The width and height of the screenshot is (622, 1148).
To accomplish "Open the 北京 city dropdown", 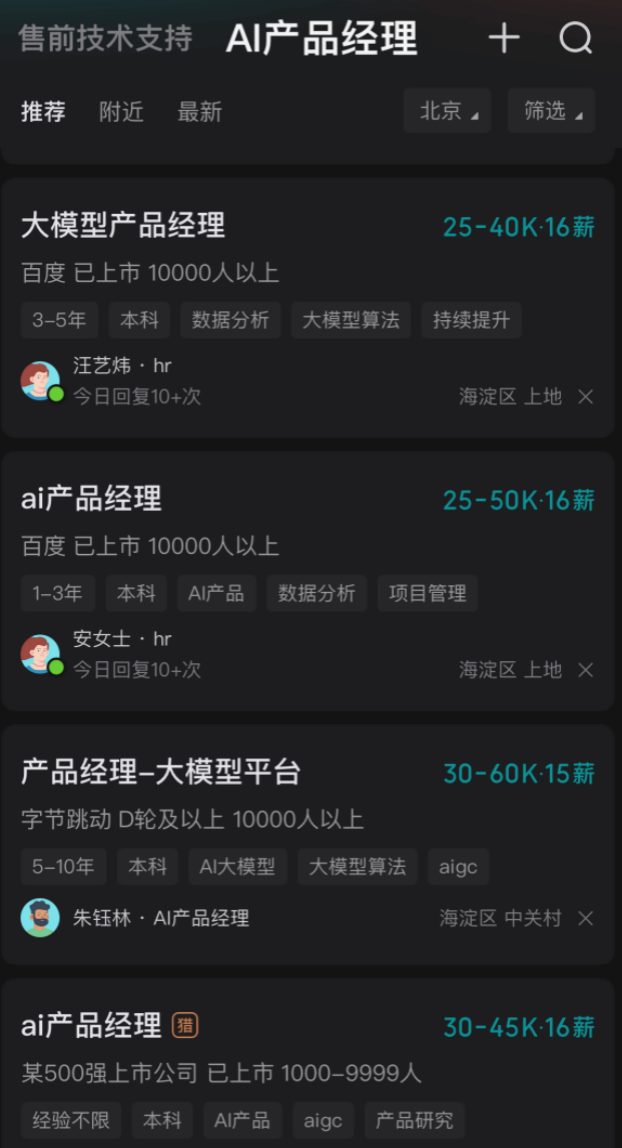I will pyautogui.click(x=447, y=111).
